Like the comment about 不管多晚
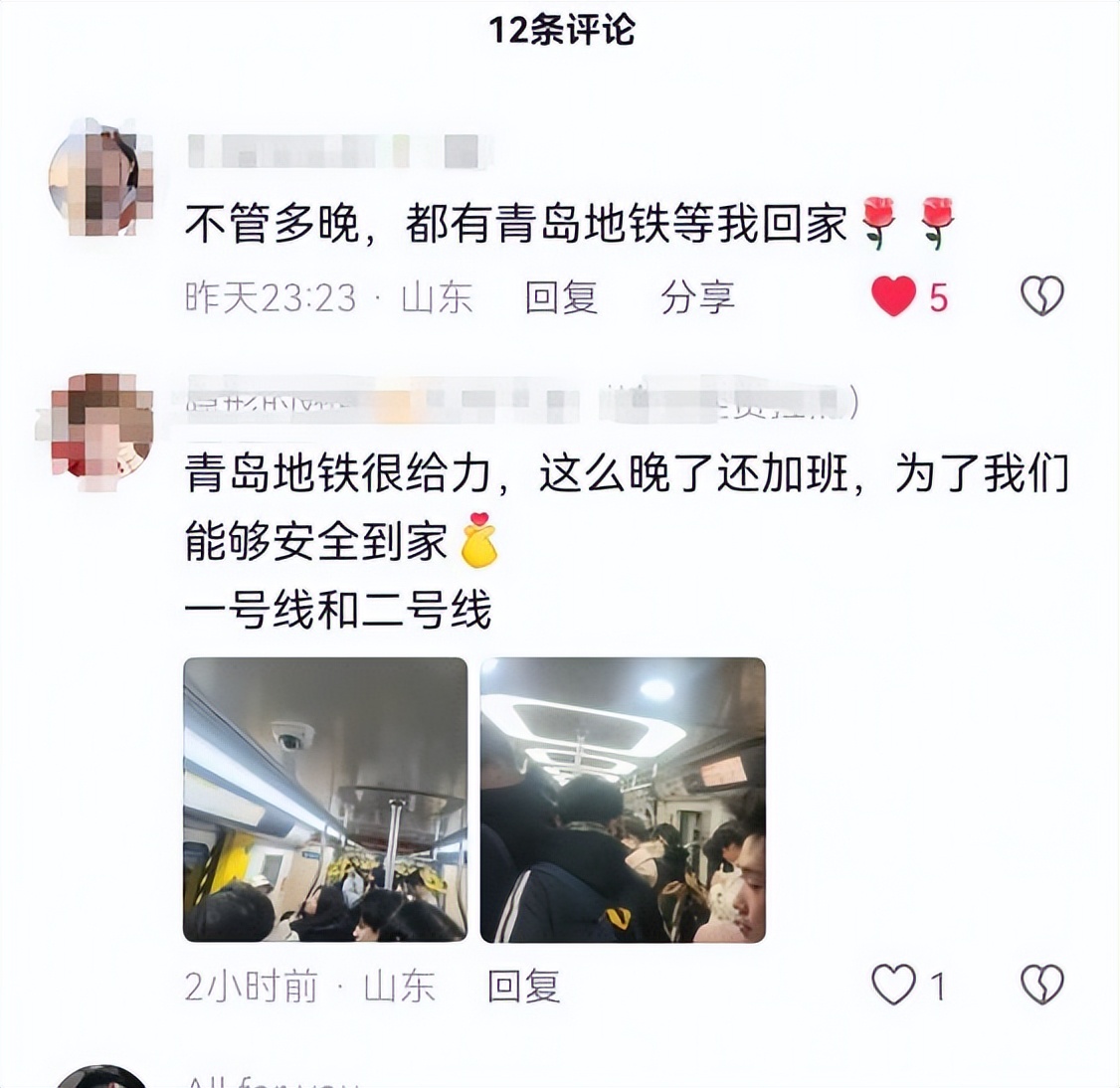This screenshot has width=1120, height=1088. coord(893,296)
